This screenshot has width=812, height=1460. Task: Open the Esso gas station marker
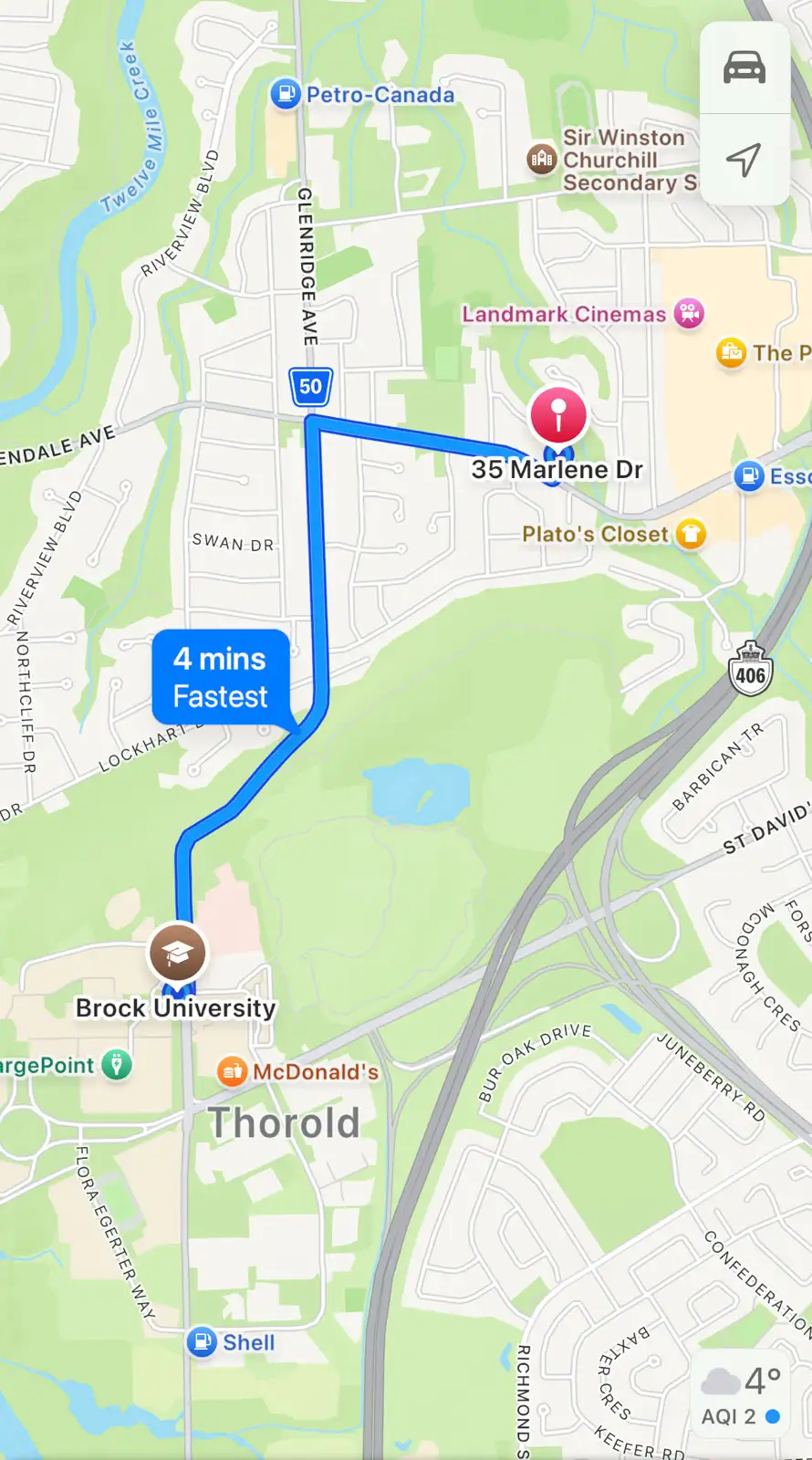point(749,475)
